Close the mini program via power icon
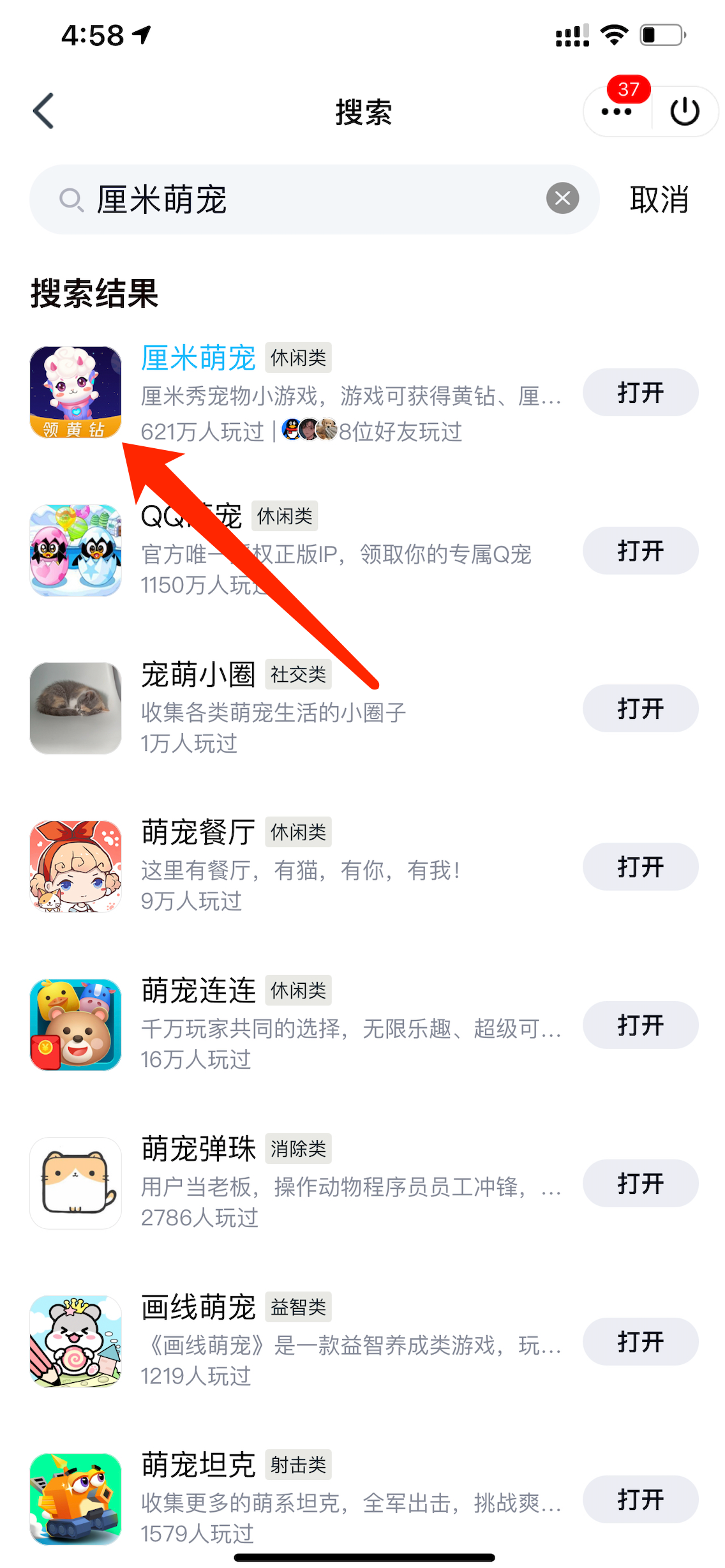The width and height of the screenshot is (725, 1568). 685,111
